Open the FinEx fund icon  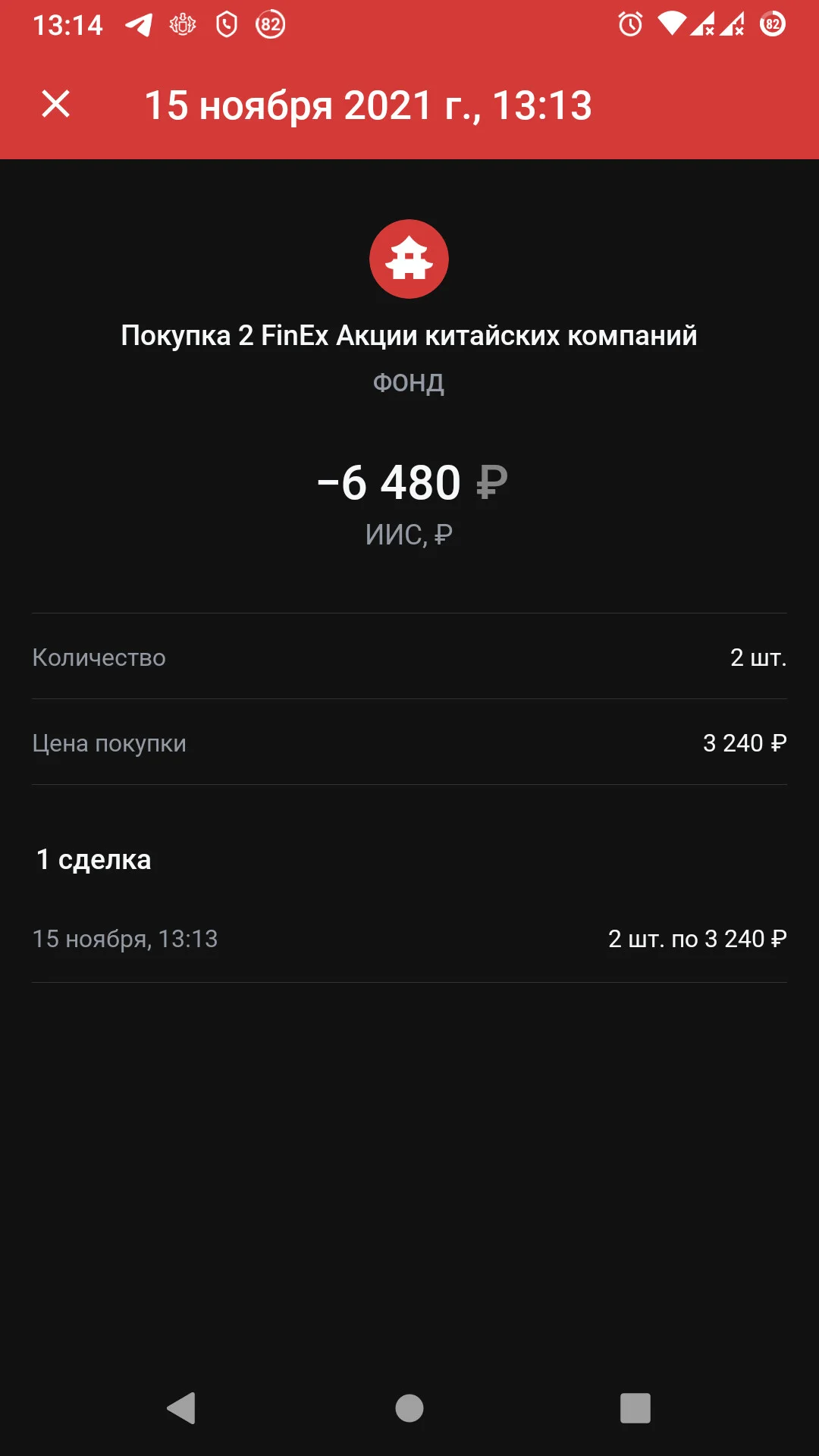pos(409,259)
